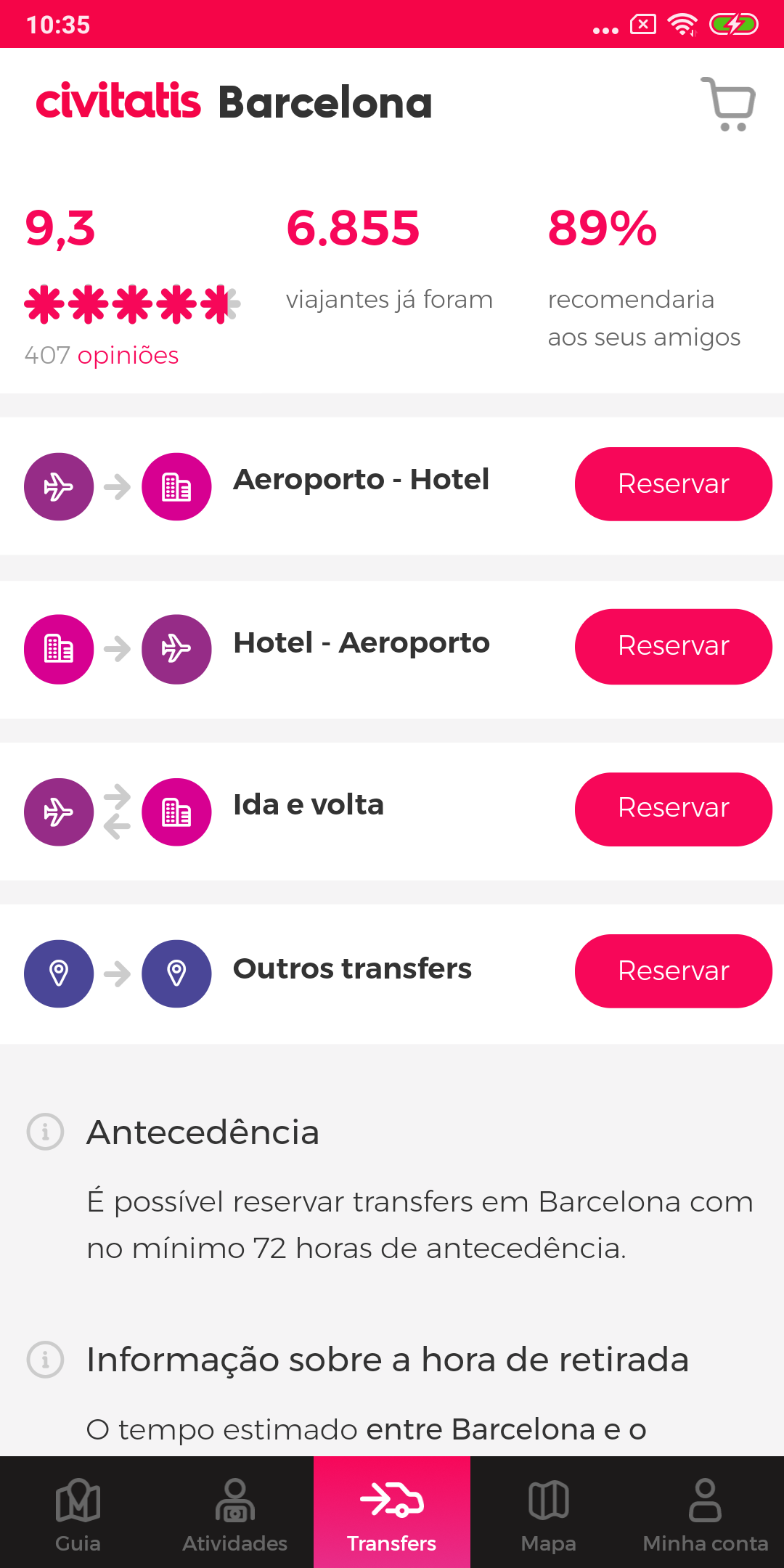The image size is (784, 1568).
Task: Select the Transfers tab
Action: pyautogui.click(x=392, y=1513)
